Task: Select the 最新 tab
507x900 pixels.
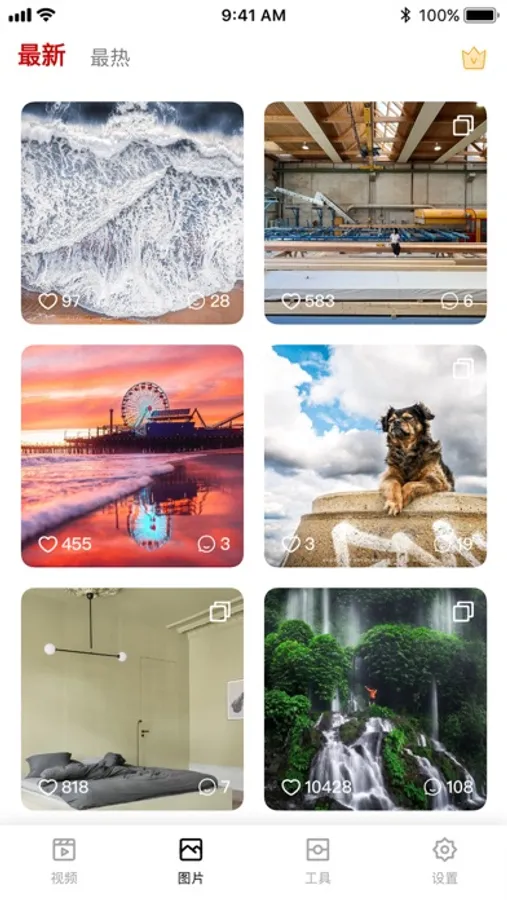Action: (x=42, y=56)
